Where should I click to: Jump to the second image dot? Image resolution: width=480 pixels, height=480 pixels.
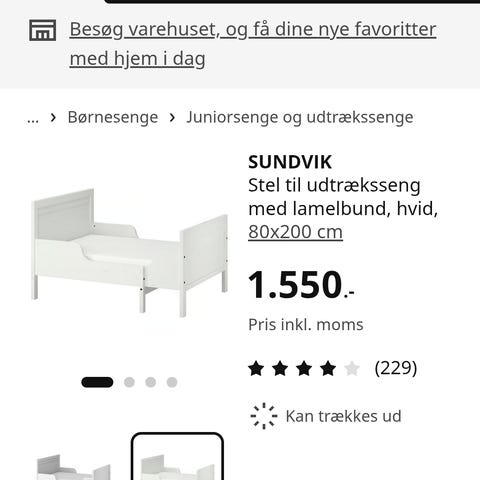click(129, 382)
